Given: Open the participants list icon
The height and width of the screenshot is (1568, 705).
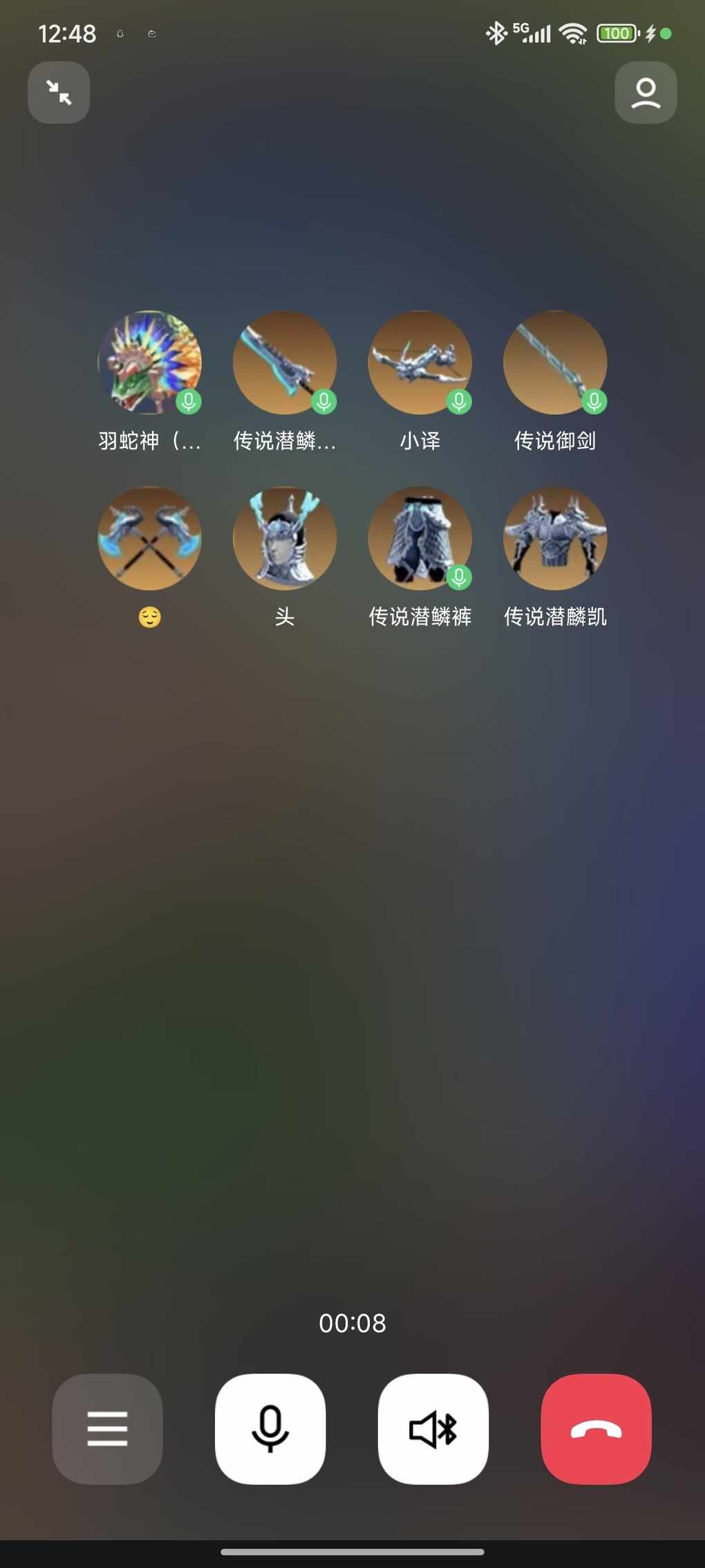Looking at the screenshot, I should 646,93.
